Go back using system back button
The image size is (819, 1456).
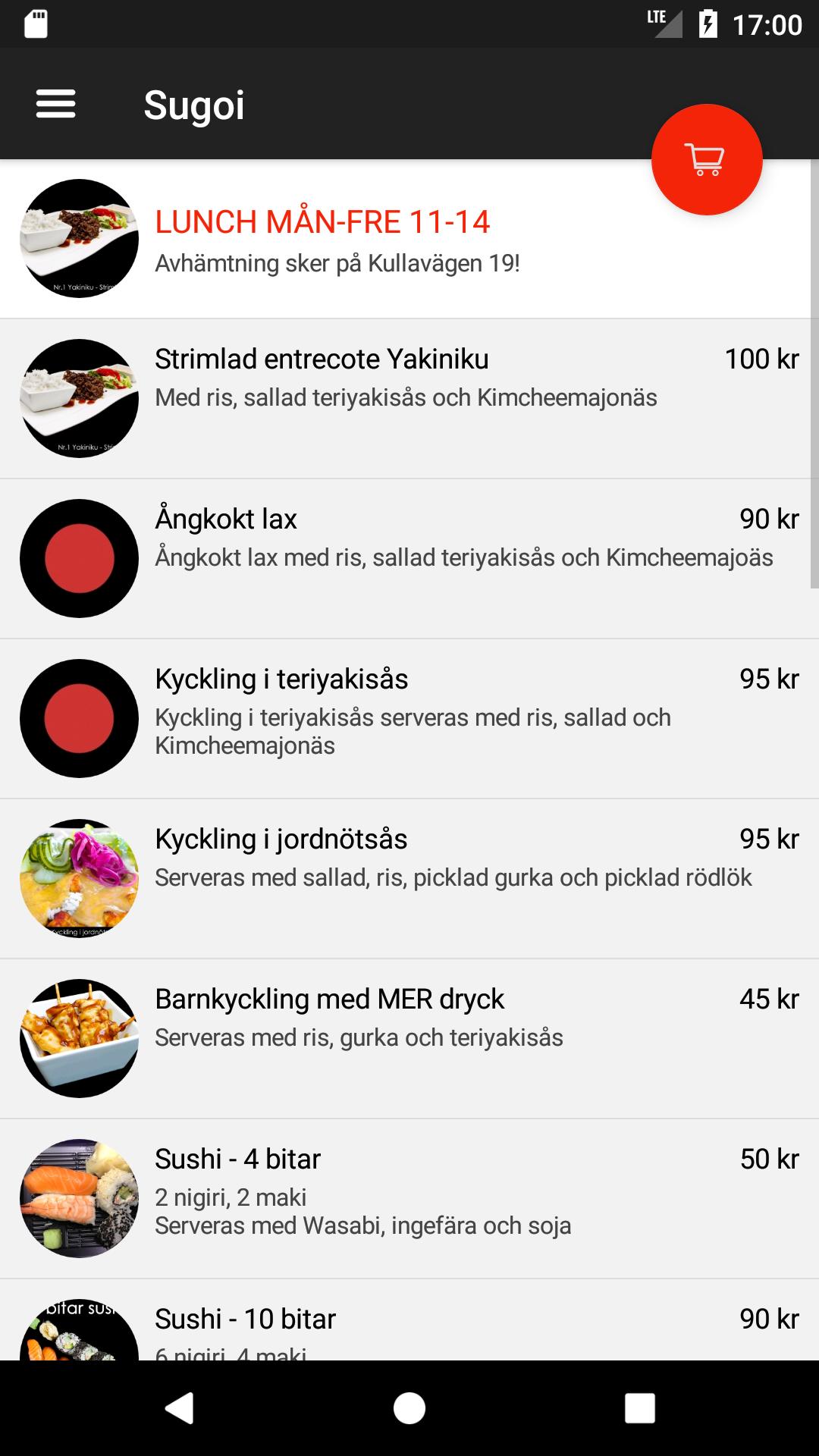click(180, 1408)
